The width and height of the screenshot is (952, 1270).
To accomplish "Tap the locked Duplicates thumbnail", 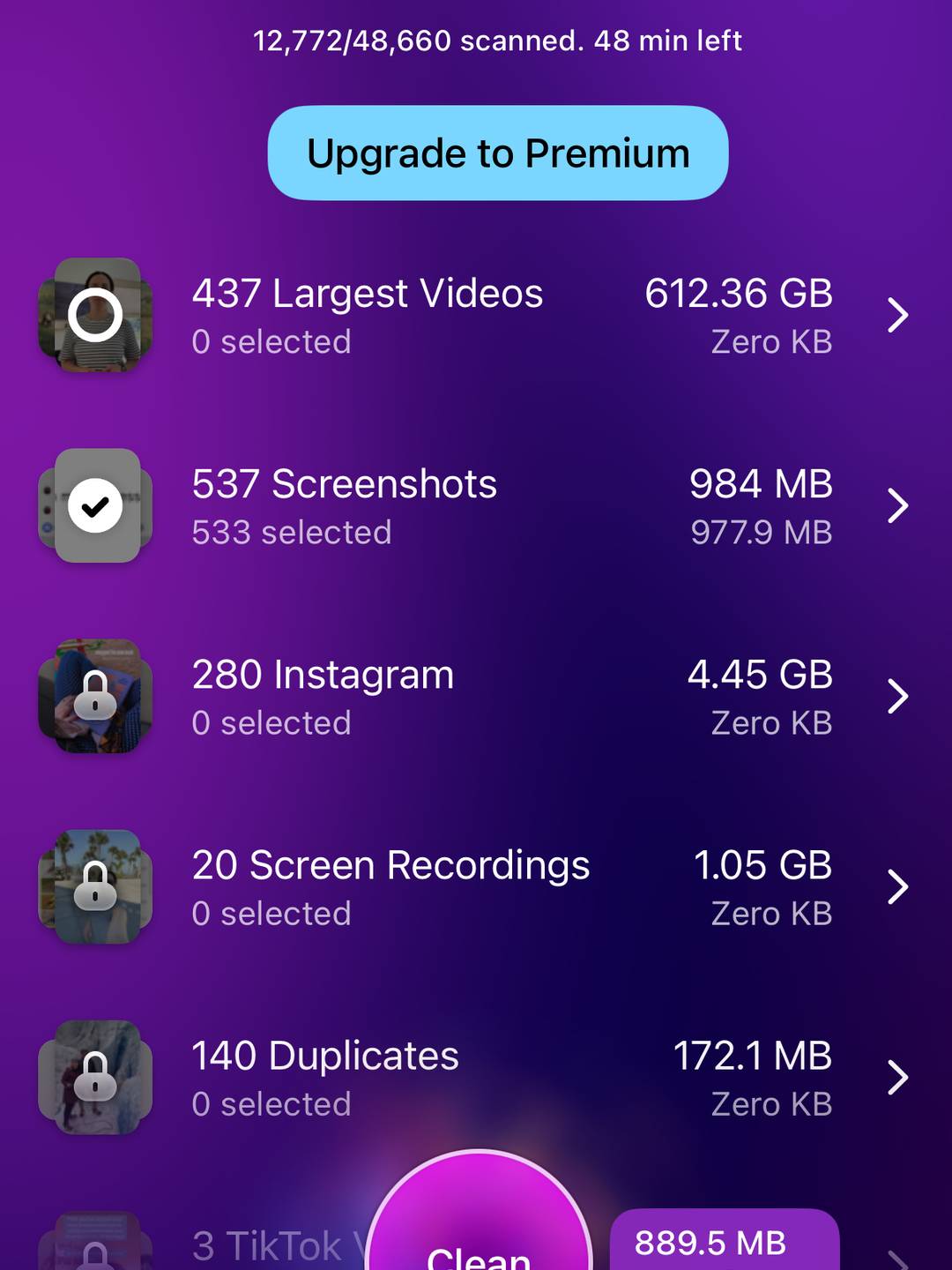I will (x=95, y=1078).
